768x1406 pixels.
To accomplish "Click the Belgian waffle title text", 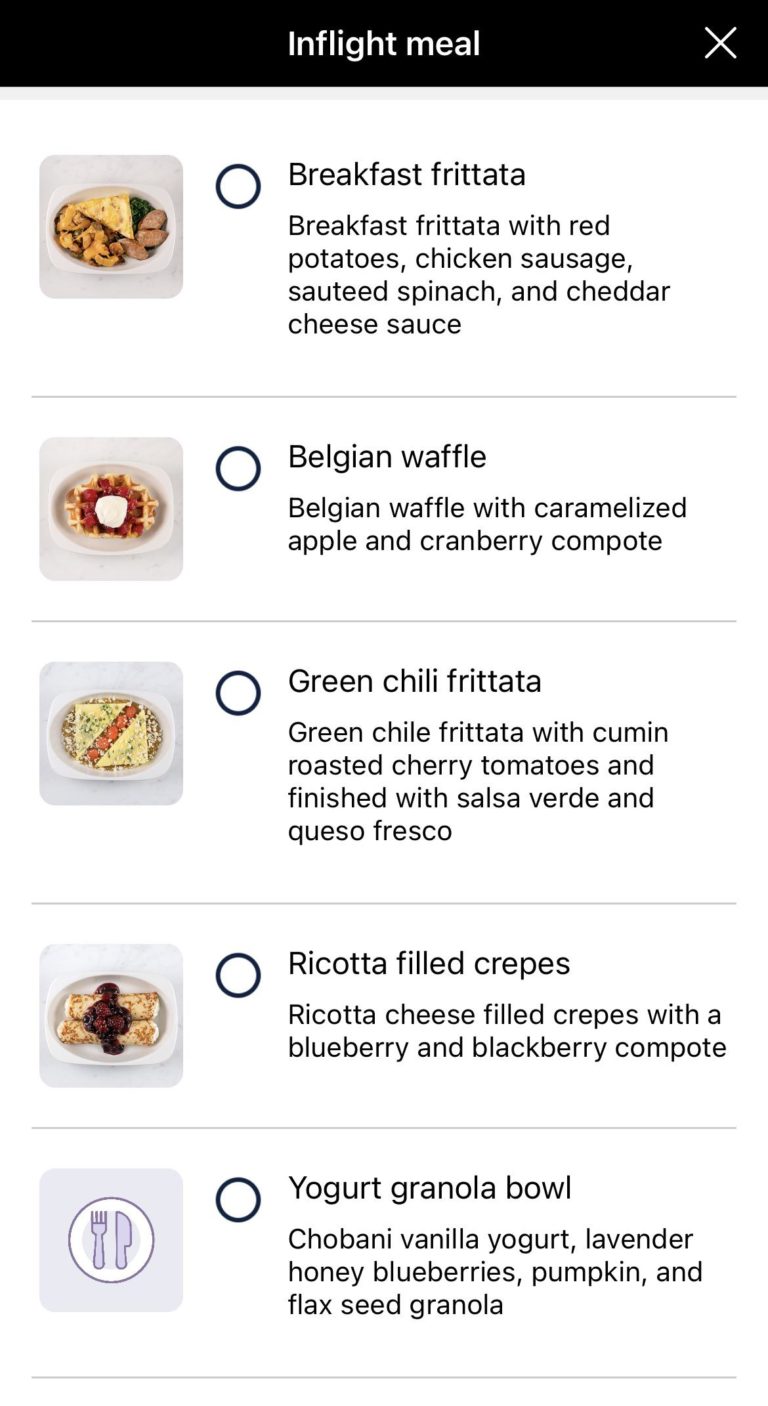I will pyautogui.click(x=387, y=456).
